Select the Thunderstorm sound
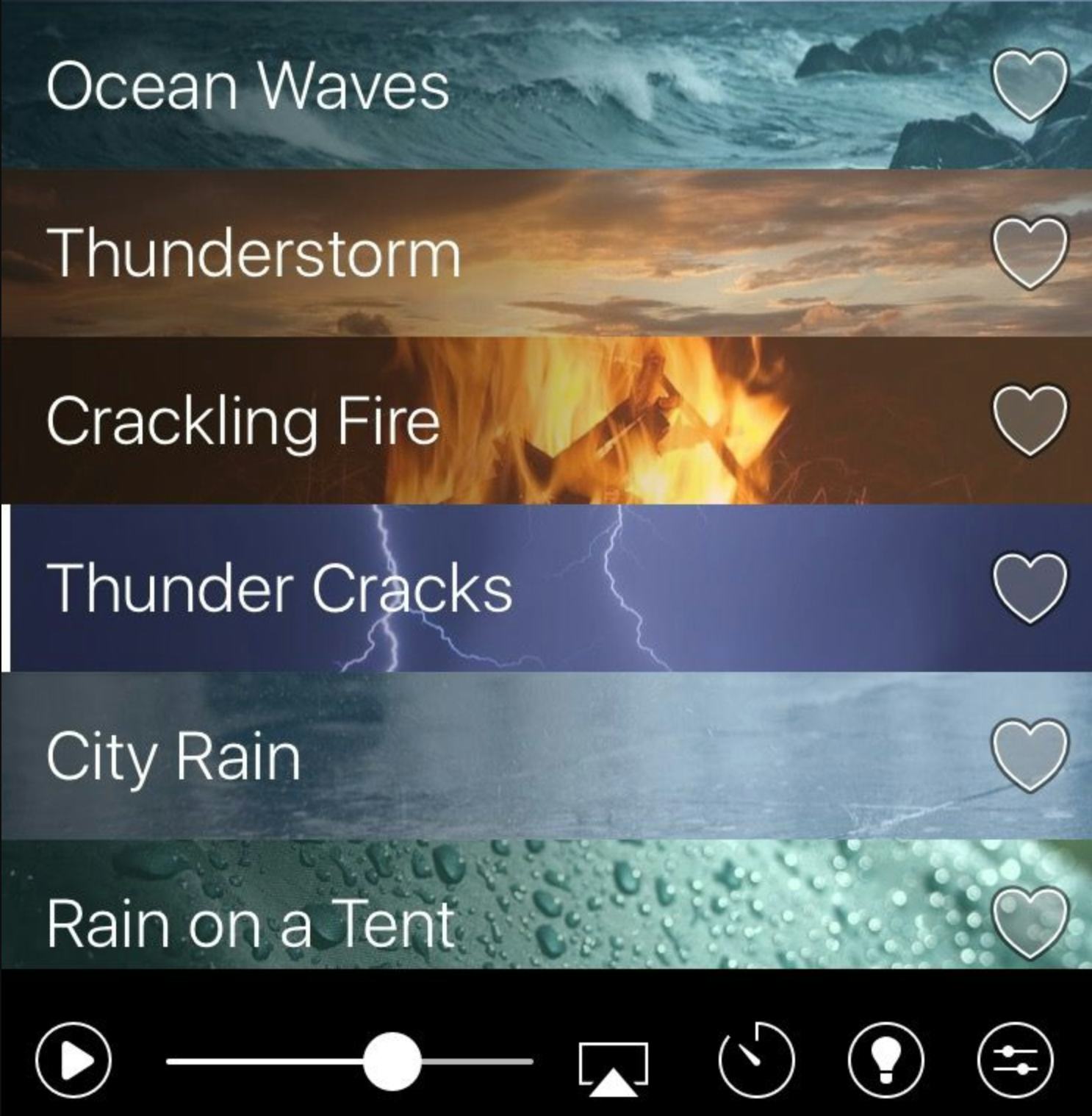The image size is (1092, 1116). (x=441, y=254)
